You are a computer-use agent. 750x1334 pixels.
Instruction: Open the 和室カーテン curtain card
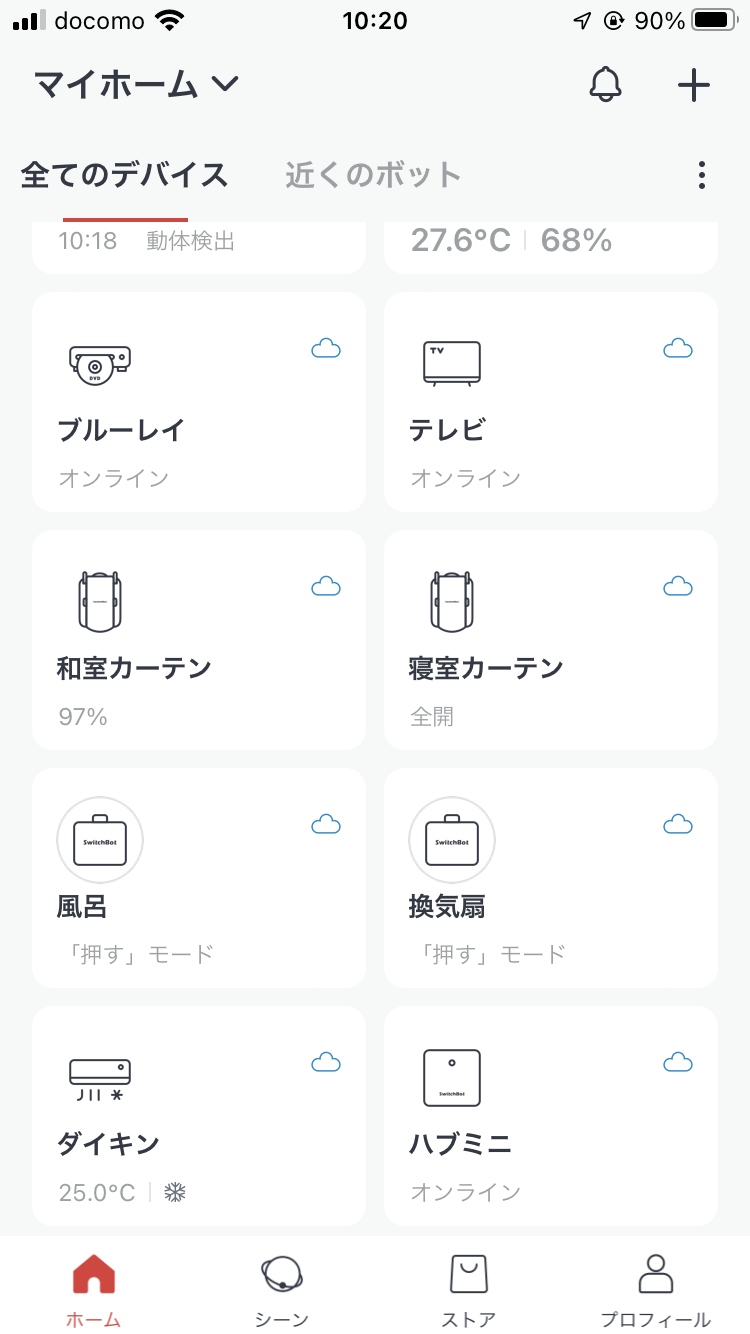coord(199,640)
